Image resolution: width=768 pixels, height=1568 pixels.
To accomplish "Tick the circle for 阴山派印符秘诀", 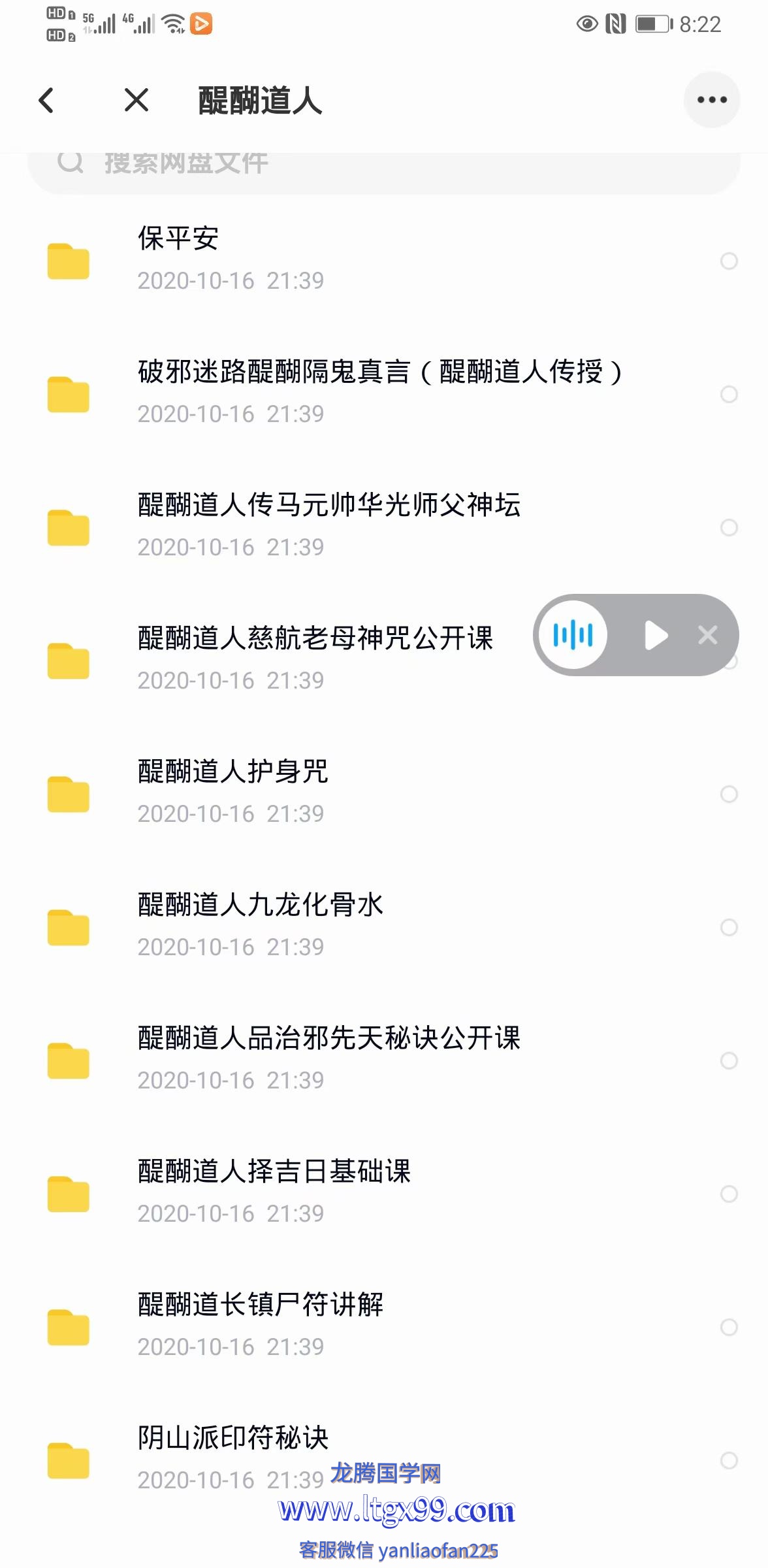I will tap(729, 1460).
